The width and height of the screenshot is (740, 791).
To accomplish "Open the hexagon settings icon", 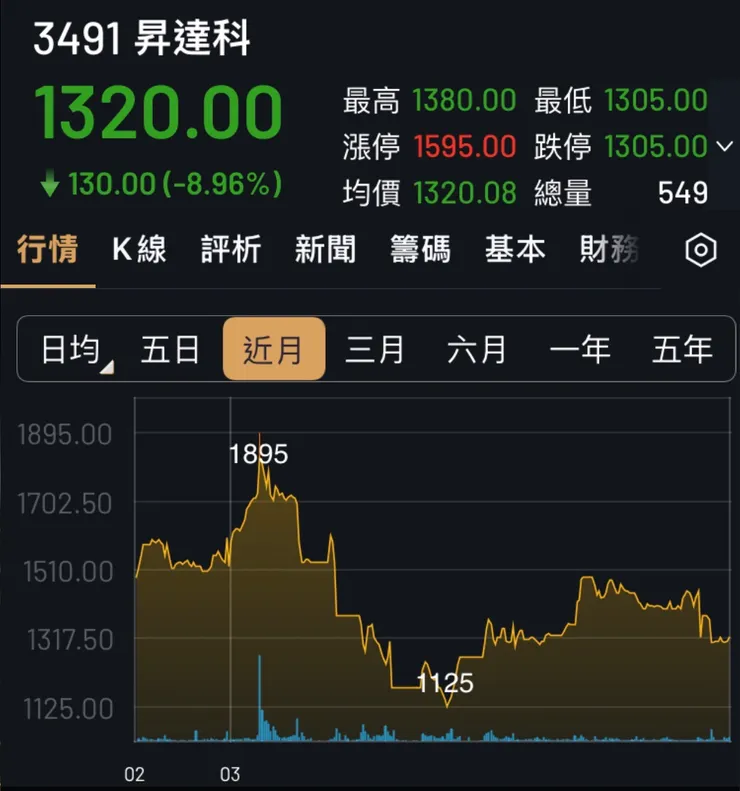I will point(701,251).
